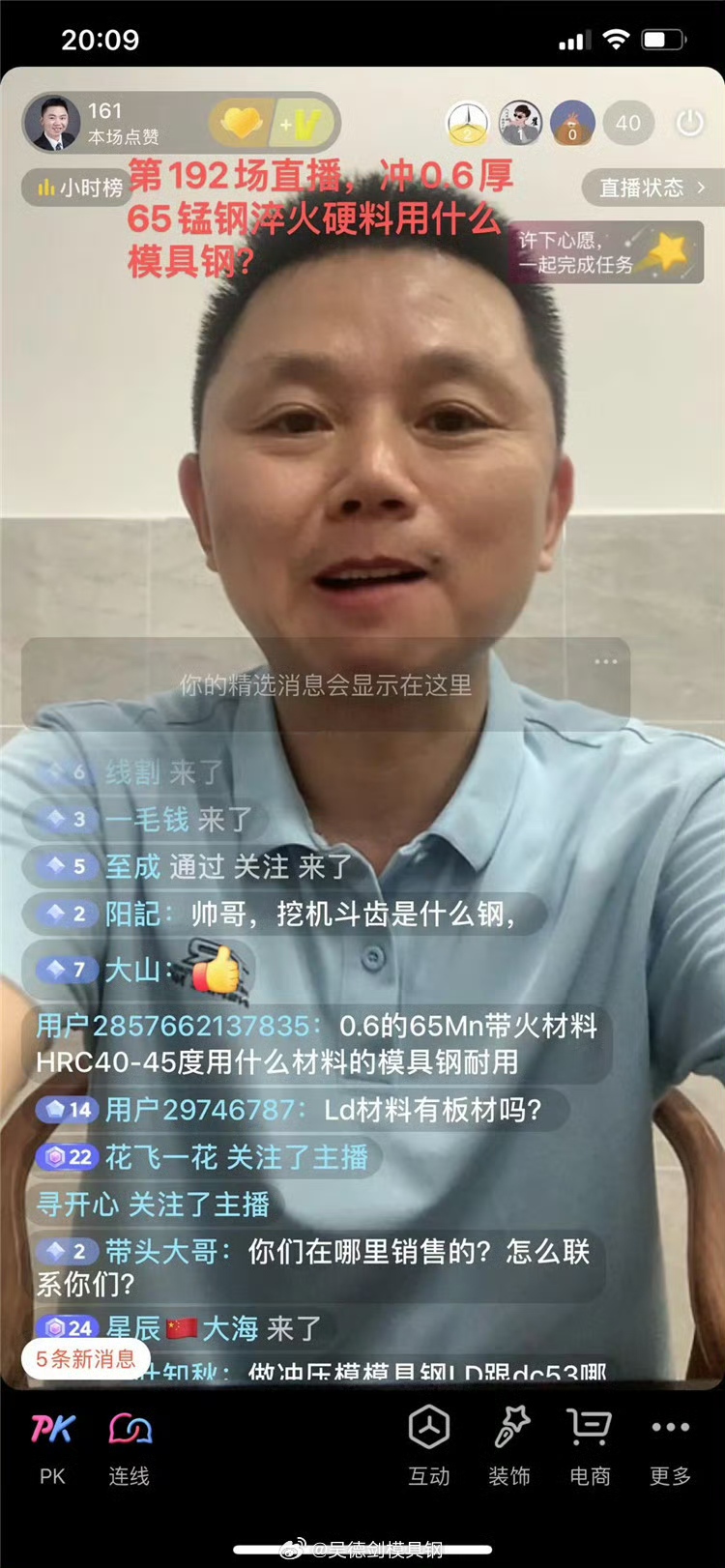Jump to 5条新消息 new messages
This screenshot has width=725, height=1568.
(85, 1359)
